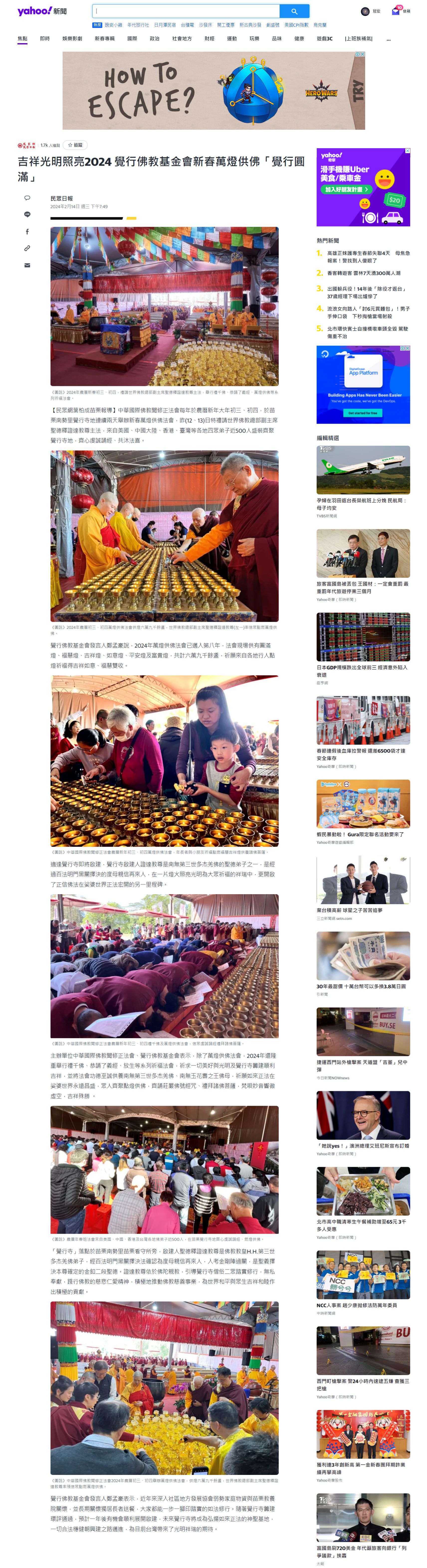The height and width of the screenshot is (1568, 427).
Task: Go to Yahoo news home via logo
Action: pyautogui.click(x=42, y=11)
